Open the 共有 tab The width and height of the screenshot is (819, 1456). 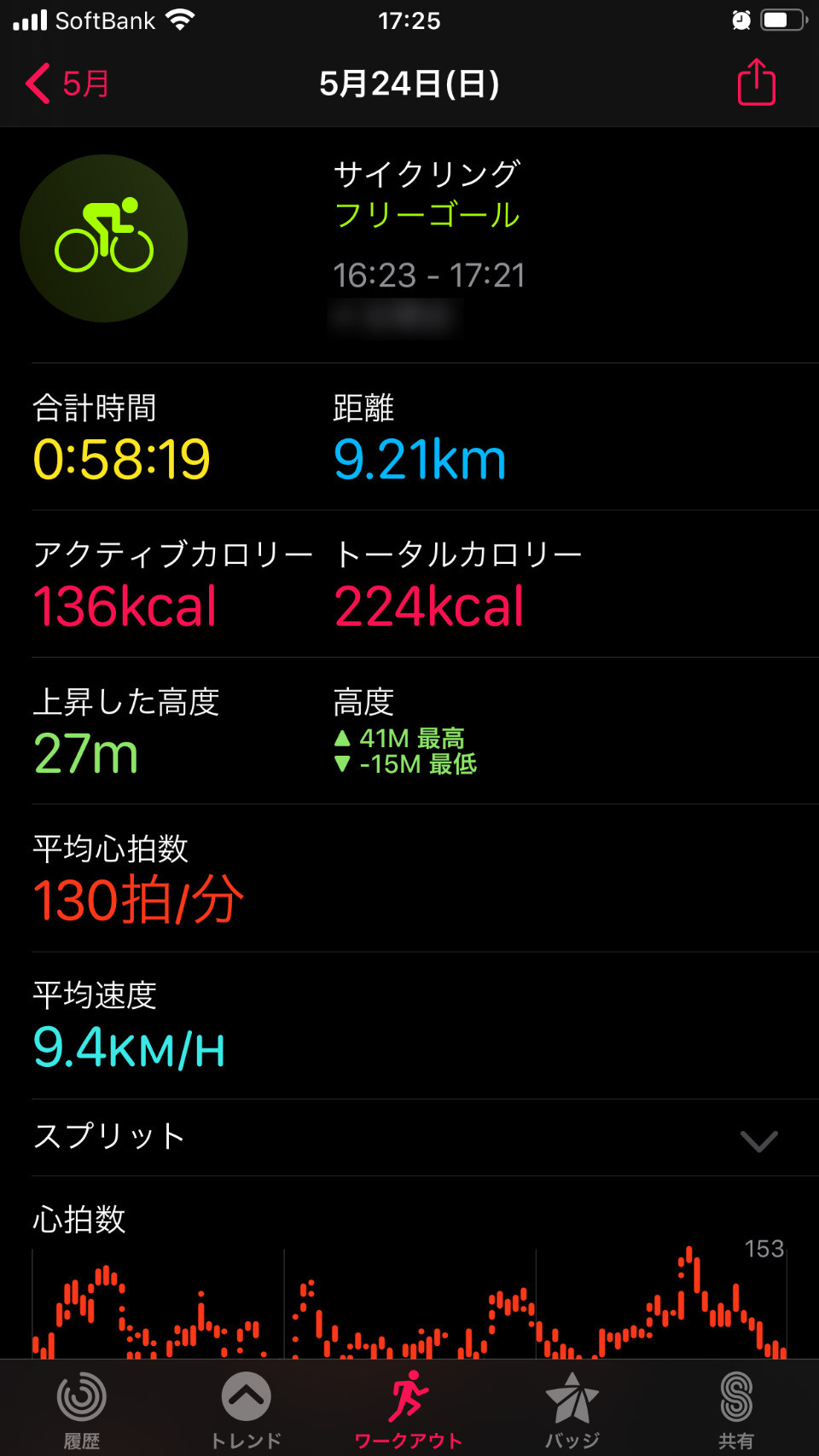coord(735,1409)
